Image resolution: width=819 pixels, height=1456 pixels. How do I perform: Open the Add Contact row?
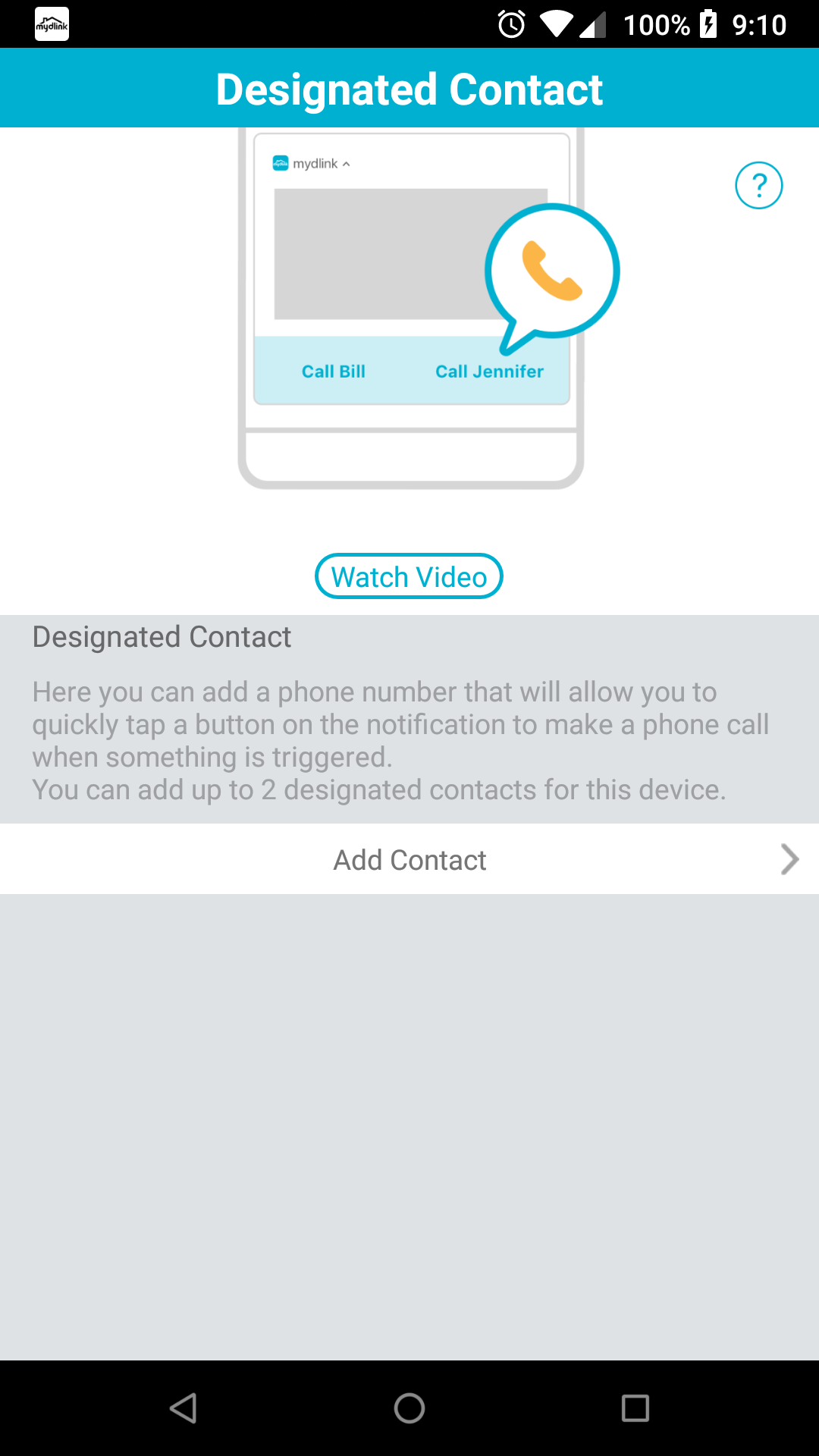(x=409, y=859)
